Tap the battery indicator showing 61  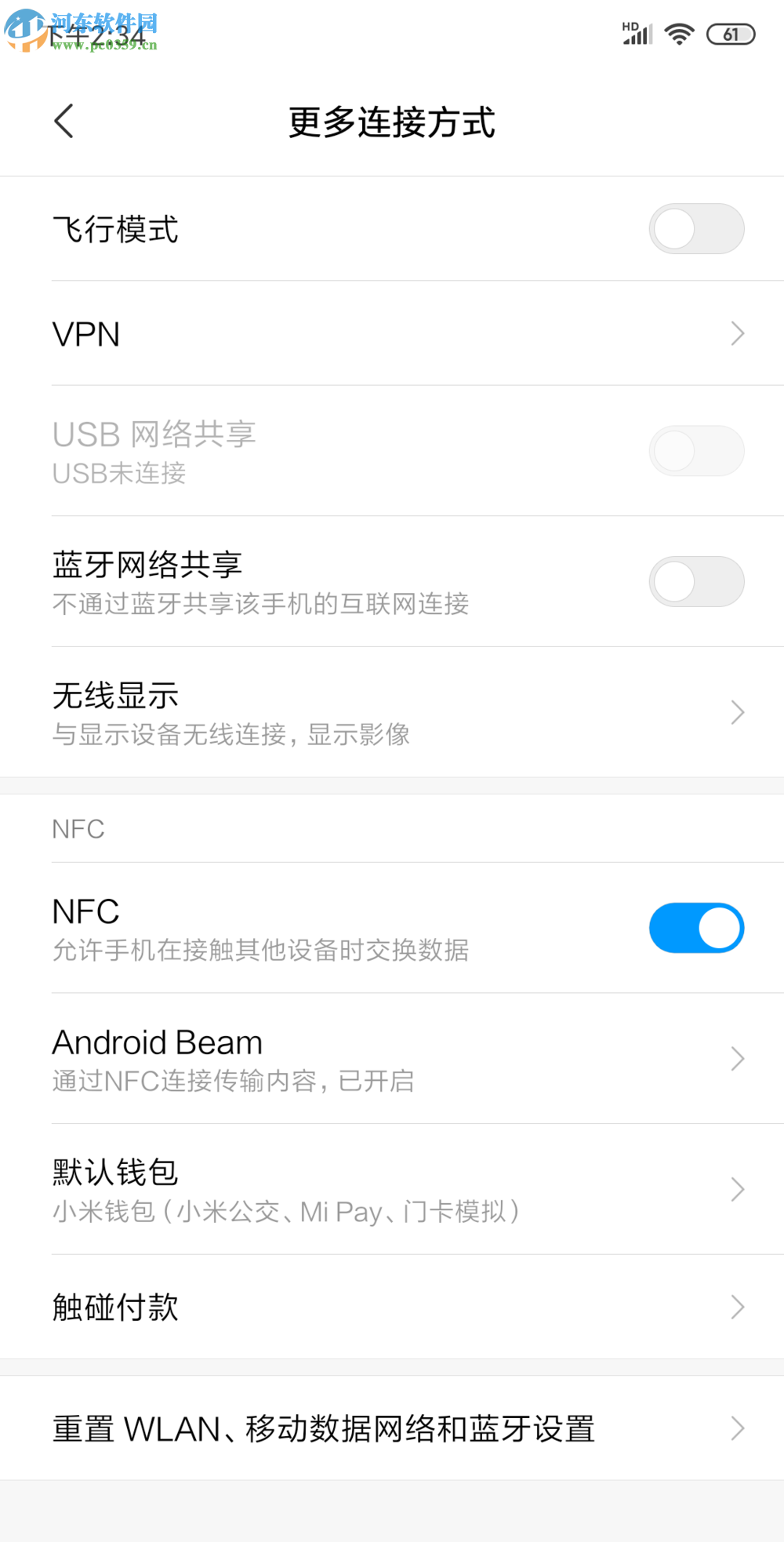[x=730, y=33]
